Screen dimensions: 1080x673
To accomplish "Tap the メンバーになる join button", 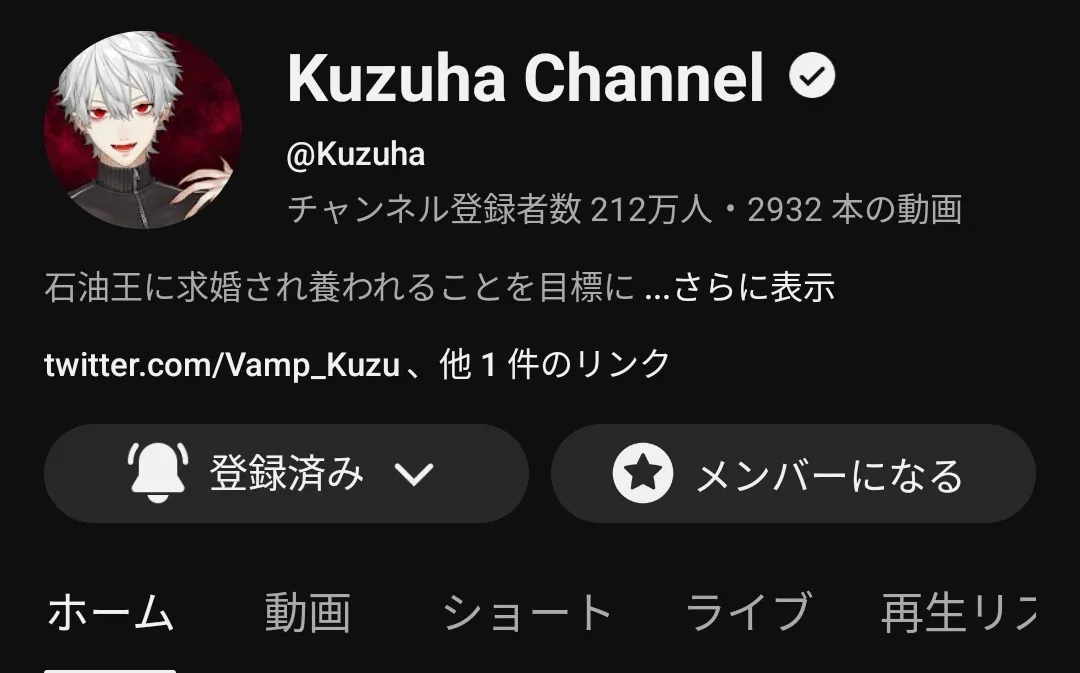I will tap(793, 474).
